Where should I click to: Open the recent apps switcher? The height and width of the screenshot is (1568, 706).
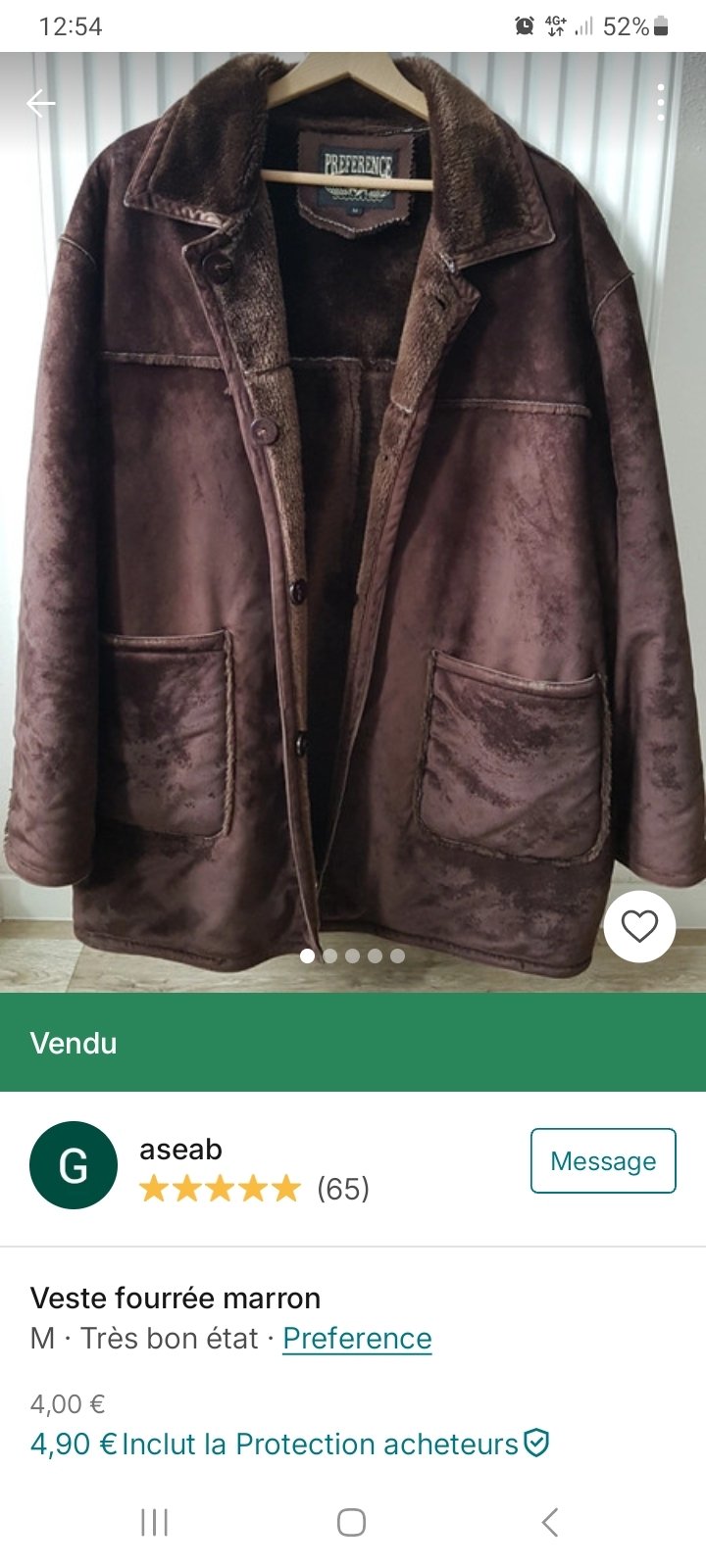[154, 1522]
